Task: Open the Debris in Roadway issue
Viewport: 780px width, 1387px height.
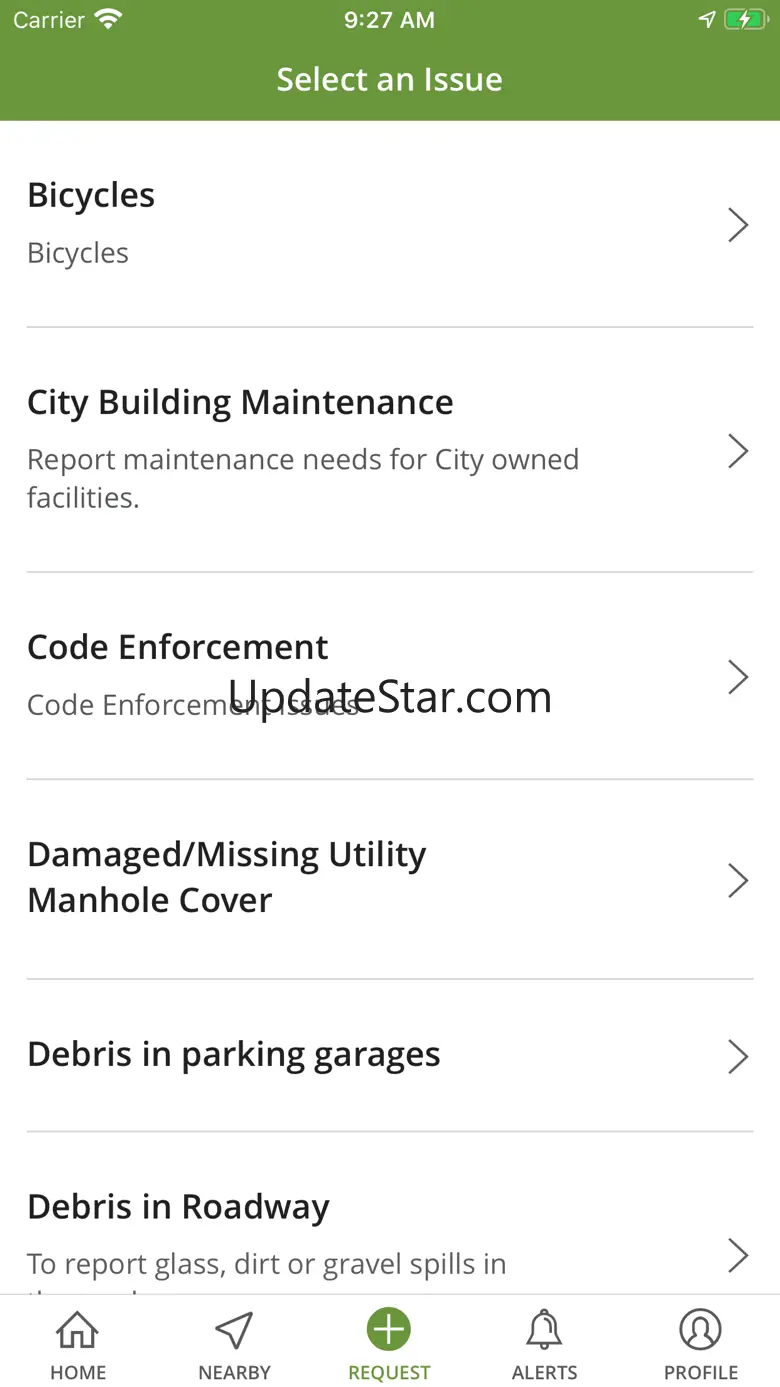Action: 389,1230
